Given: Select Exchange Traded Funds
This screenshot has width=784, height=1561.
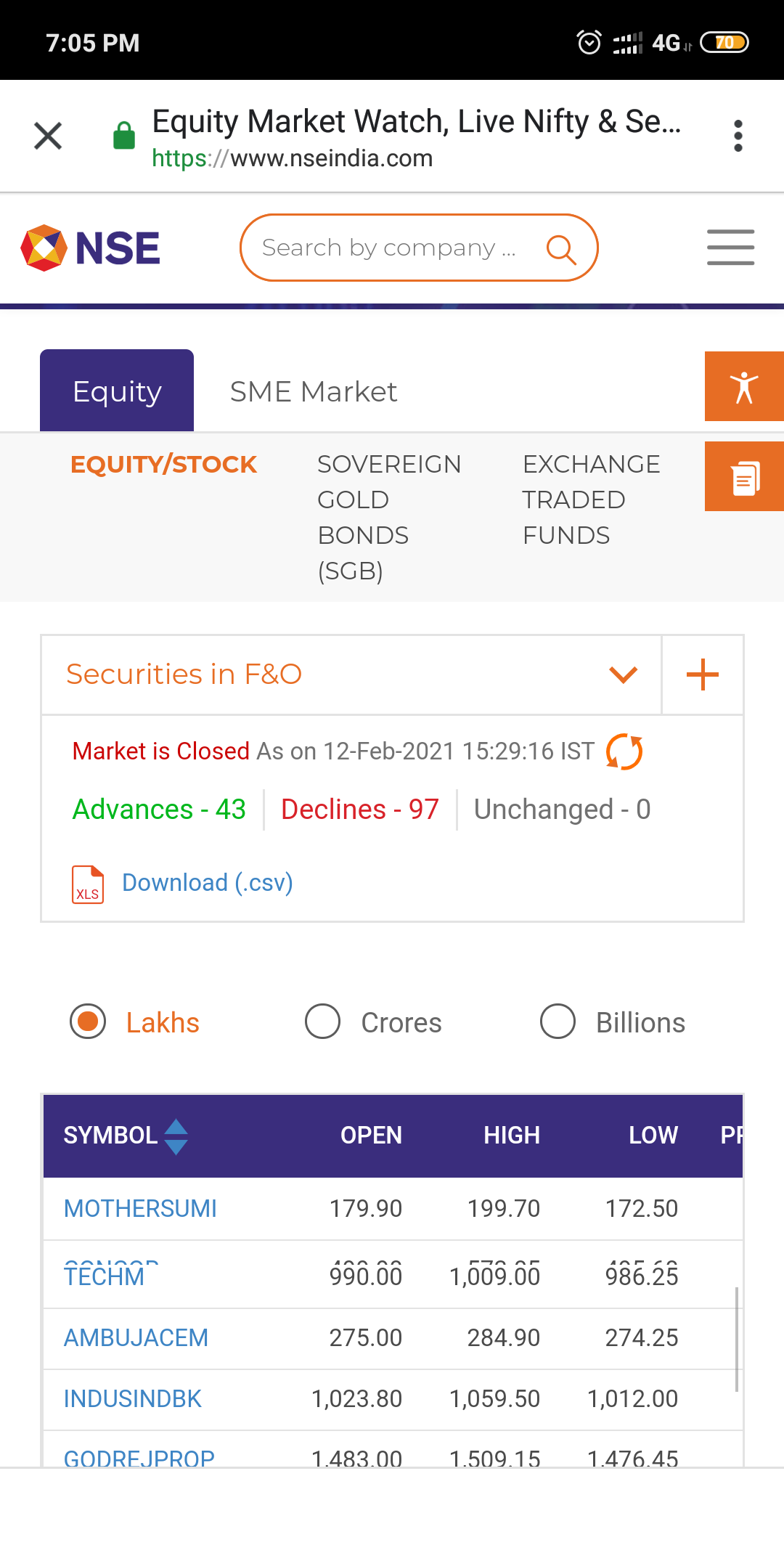Looking at the screenshot, I should point(591,500).
